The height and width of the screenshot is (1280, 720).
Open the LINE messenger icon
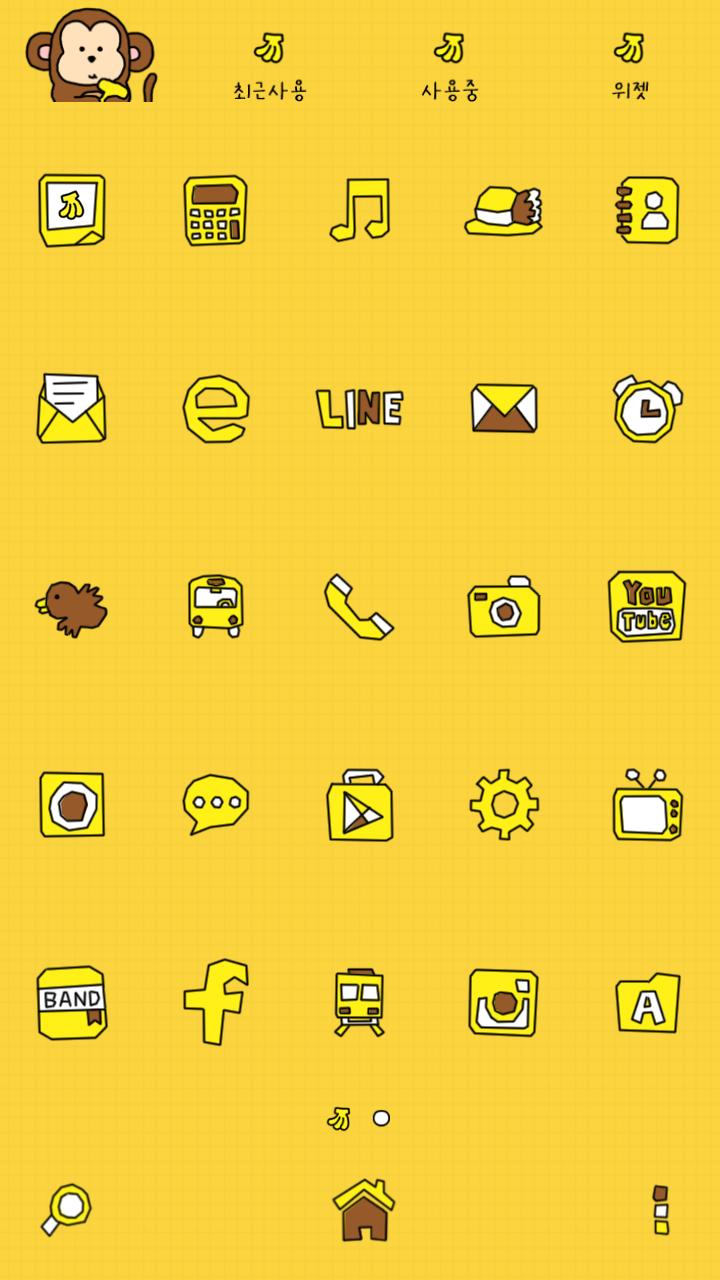click(x=360, y=408)
